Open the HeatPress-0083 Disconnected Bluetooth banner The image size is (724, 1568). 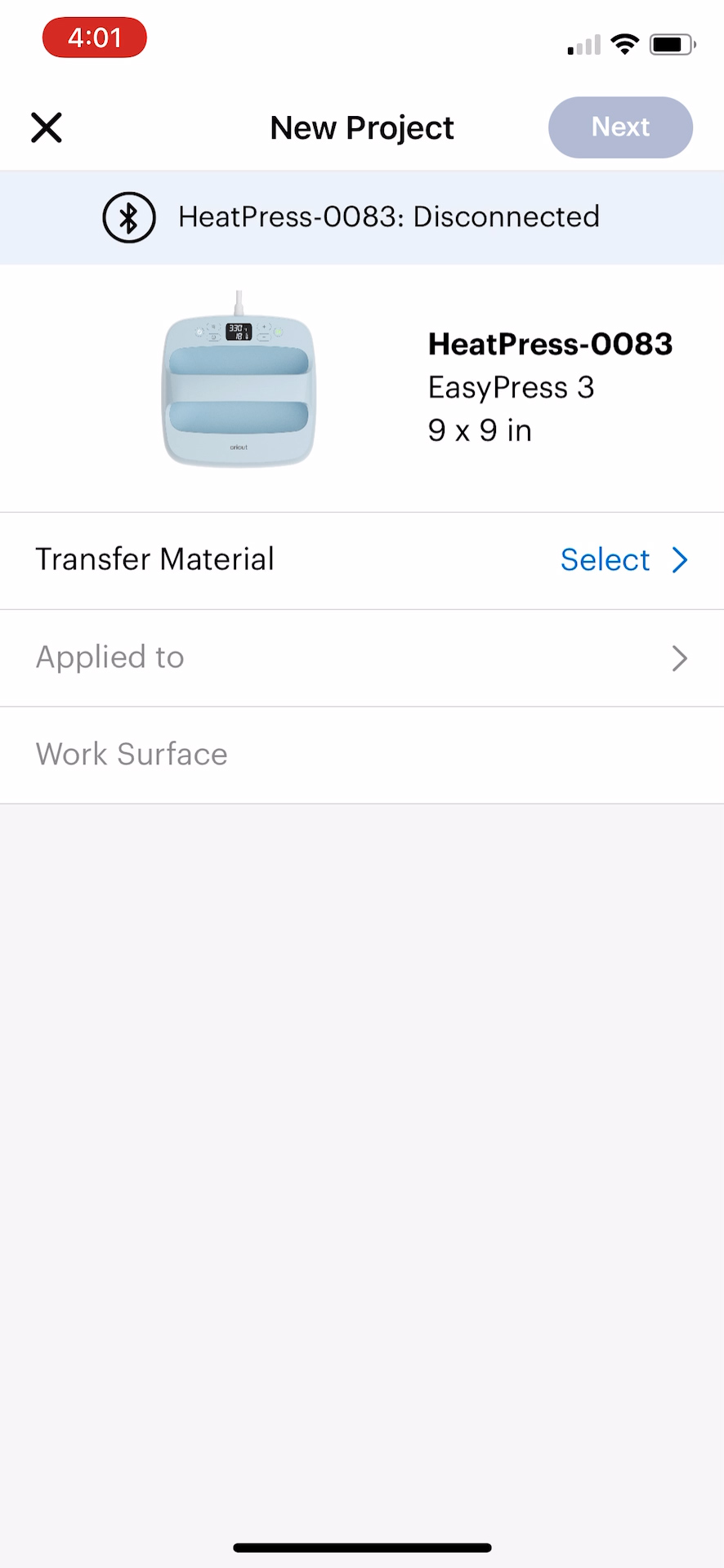pos(362,217)
